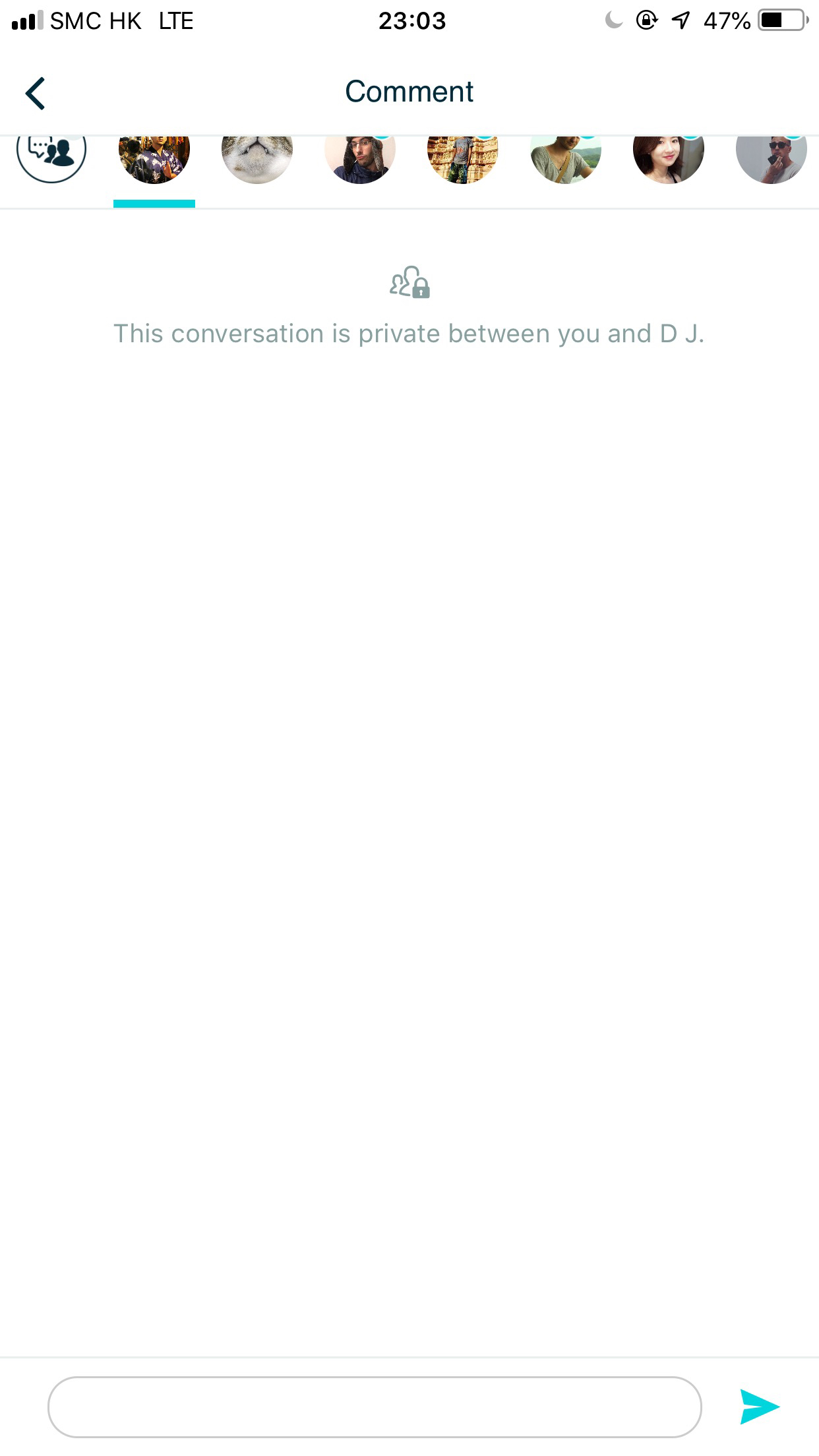Choose the avatar wearing glasses and a furry hat
Image resolution: width=819 pixels, height=1456 pixels.
(x=360, y=158)
